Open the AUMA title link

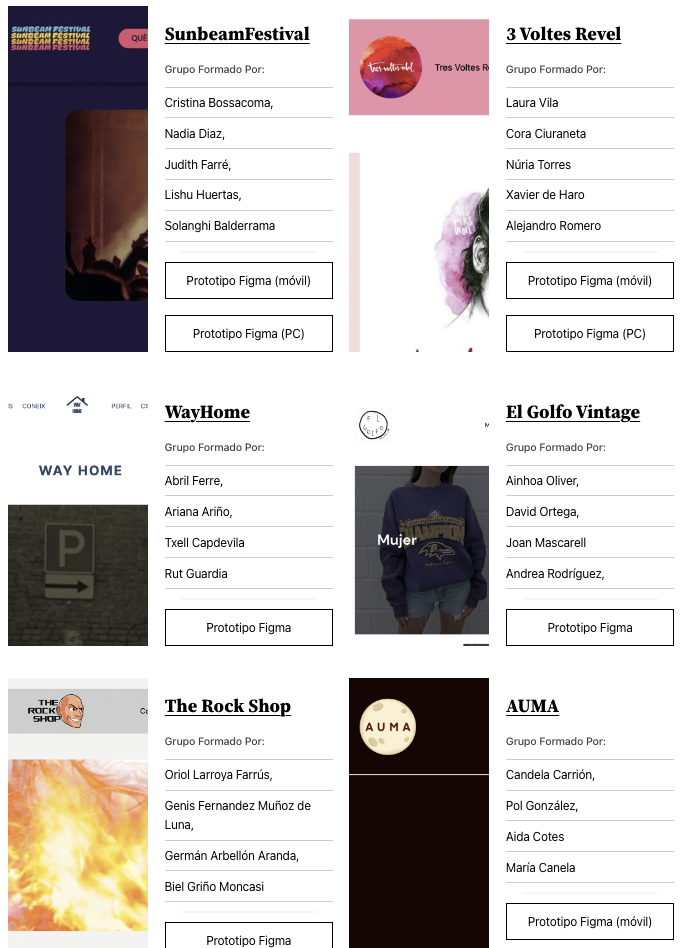[x=532, y=706]
